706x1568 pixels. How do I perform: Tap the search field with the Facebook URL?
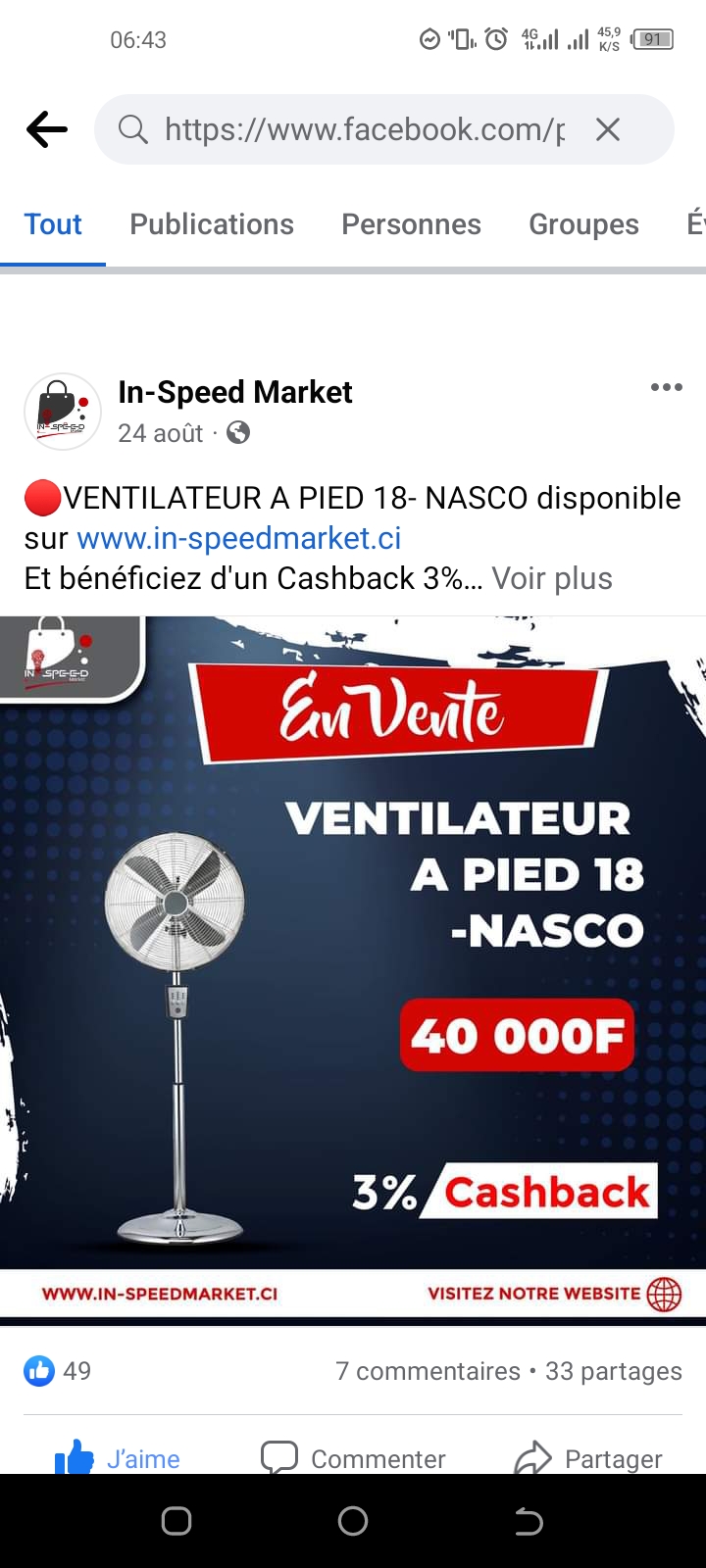coord(363,129)
